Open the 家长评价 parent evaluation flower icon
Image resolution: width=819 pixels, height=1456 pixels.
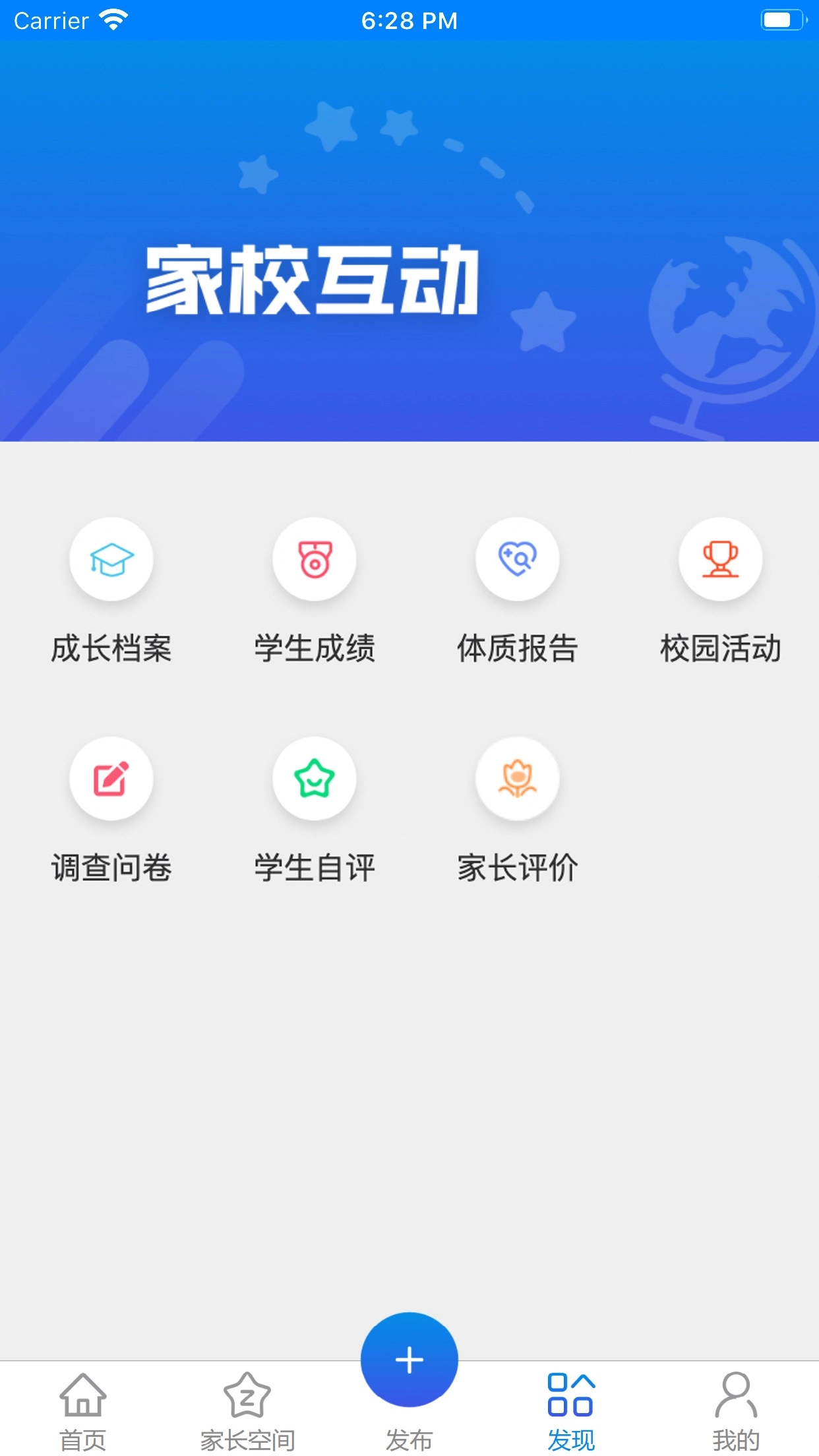pyautogui.click(x=518, y=778)
